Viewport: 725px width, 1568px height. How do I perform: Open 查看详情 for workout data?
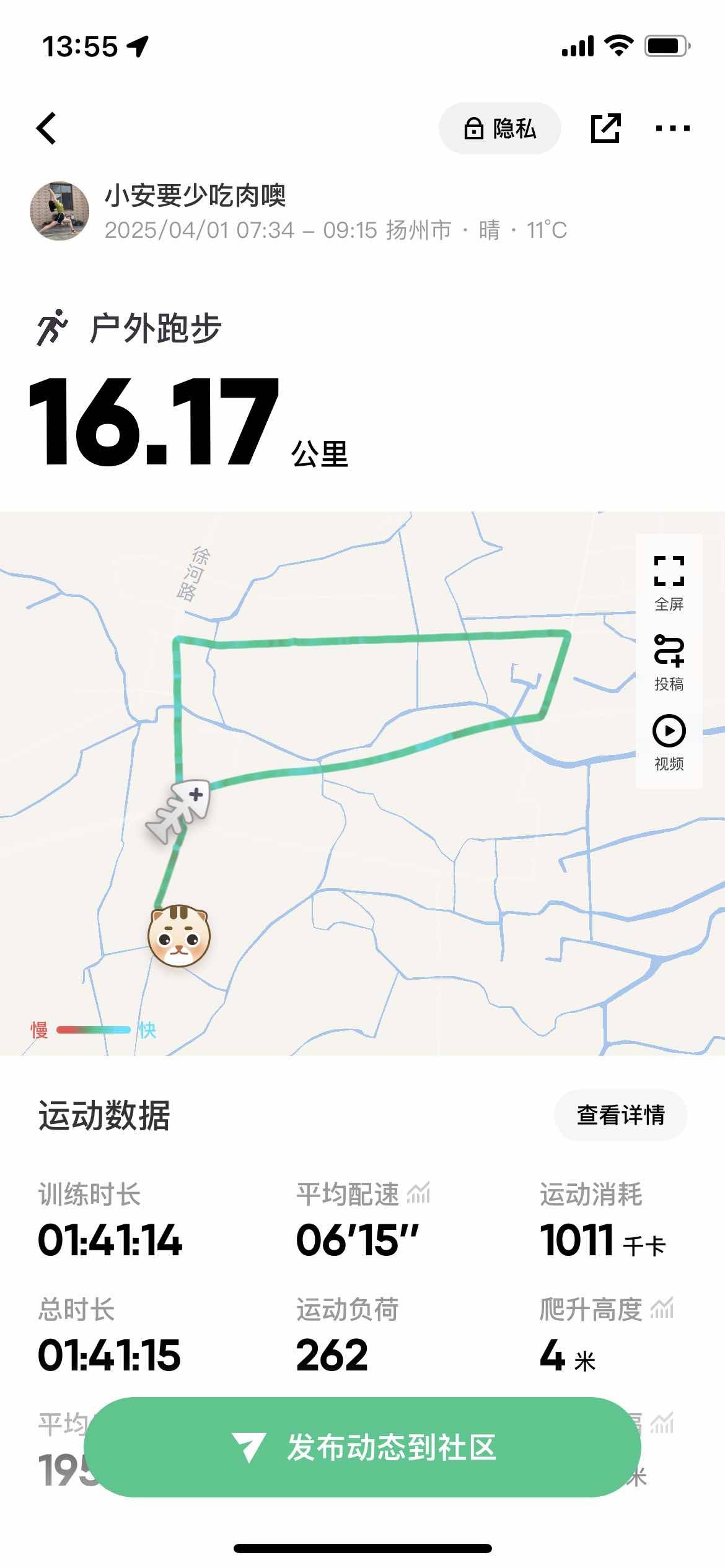[620, 1115]
